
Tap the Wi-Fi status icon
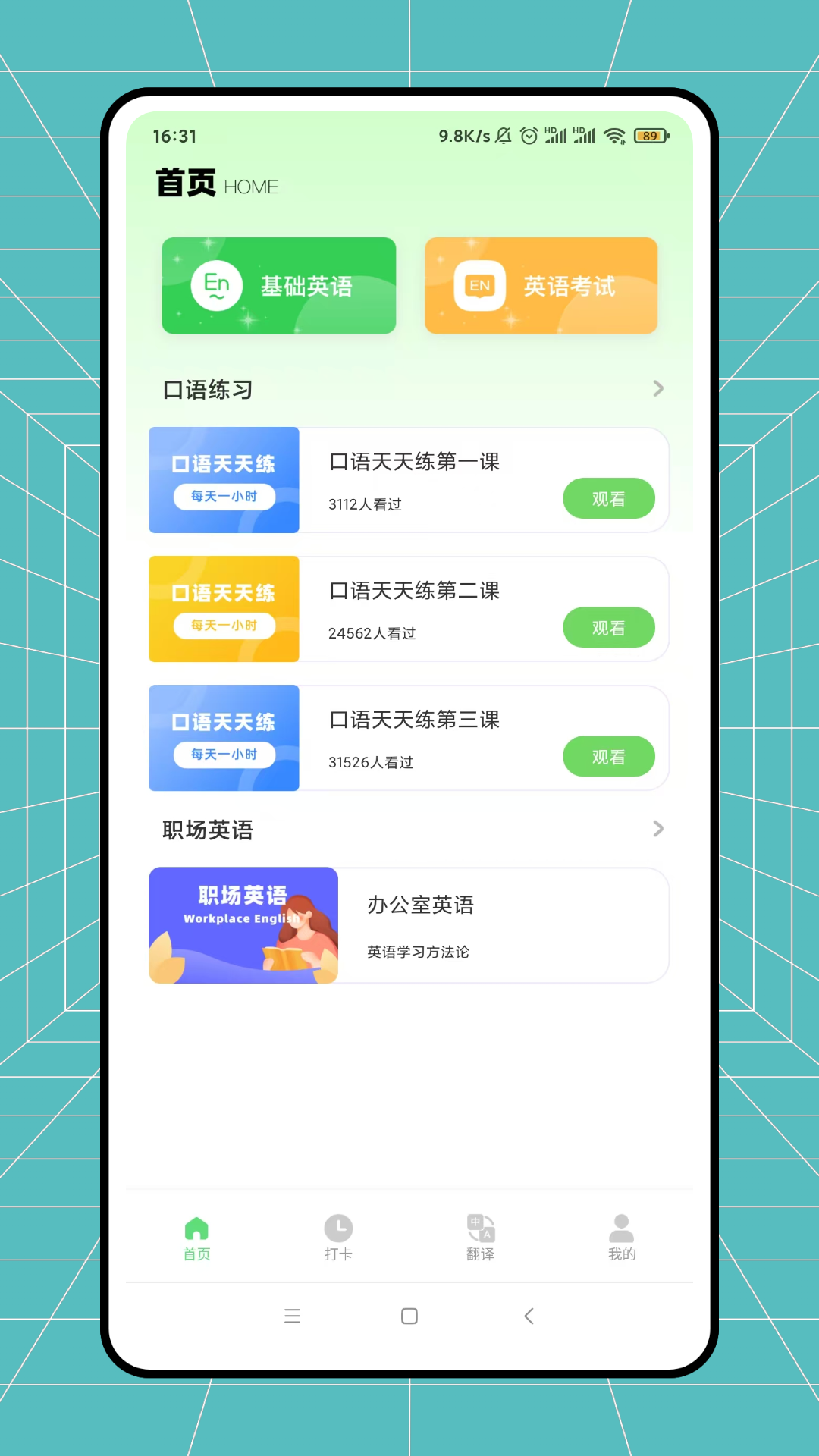[614, 135]
